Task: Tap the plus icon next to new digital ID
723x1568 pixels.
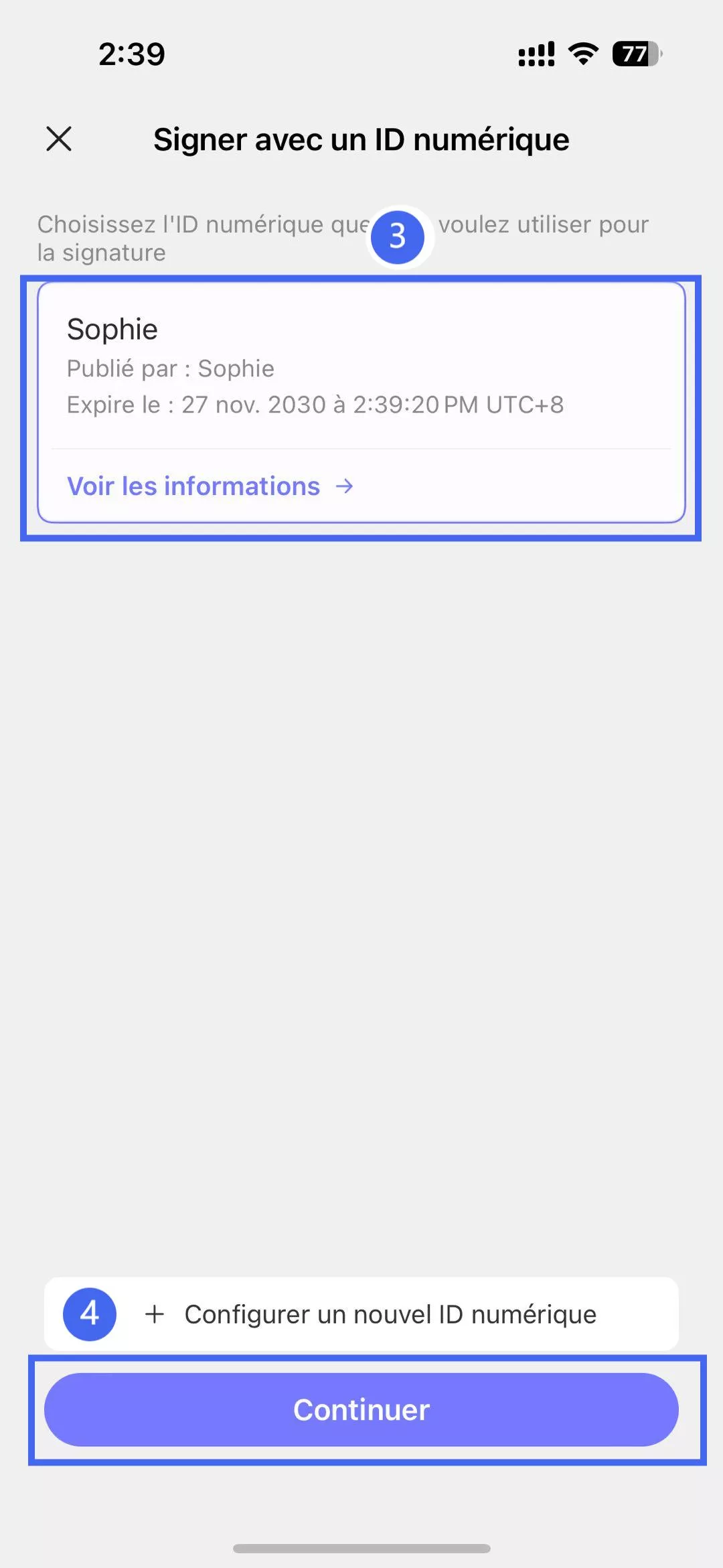Action: [x=155, y=1313]
